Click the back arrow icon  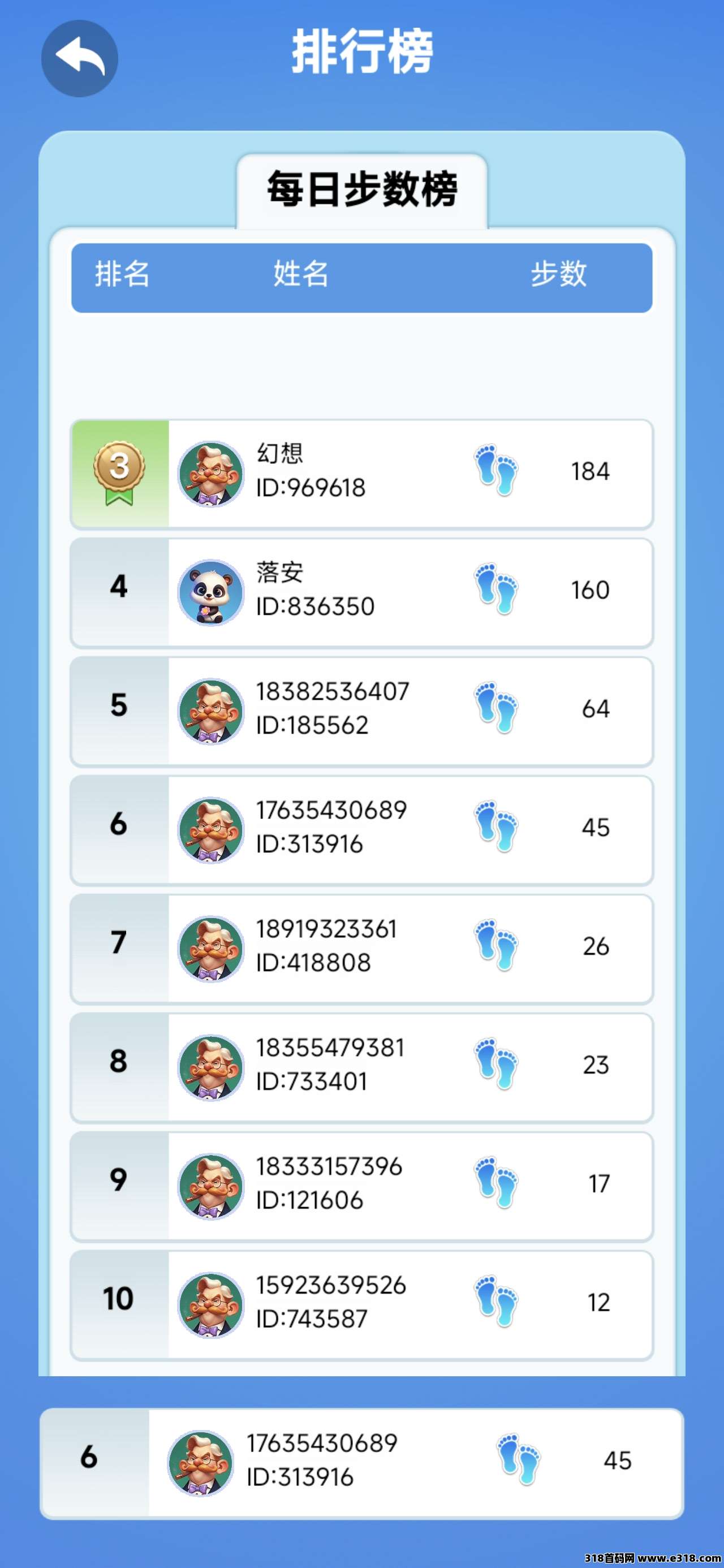(80, 58)
